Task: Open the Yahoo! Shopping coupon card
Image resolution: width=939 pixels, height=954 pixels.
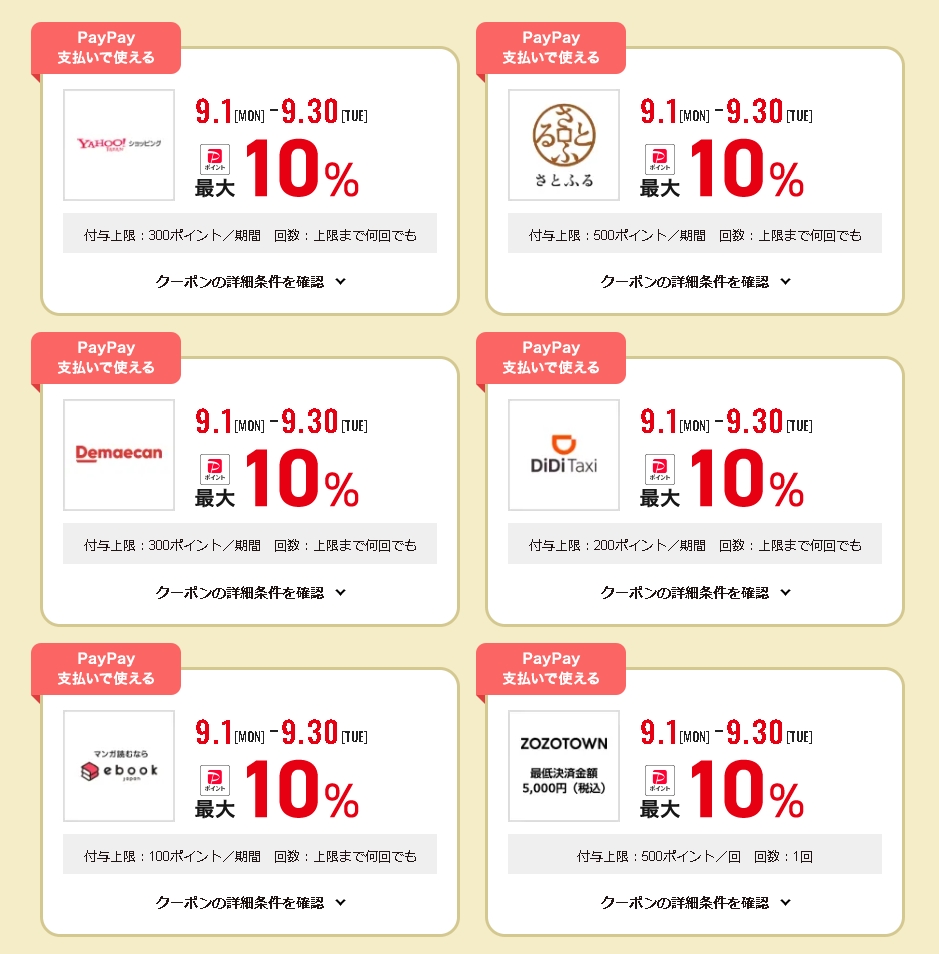Action: point(118,145)
